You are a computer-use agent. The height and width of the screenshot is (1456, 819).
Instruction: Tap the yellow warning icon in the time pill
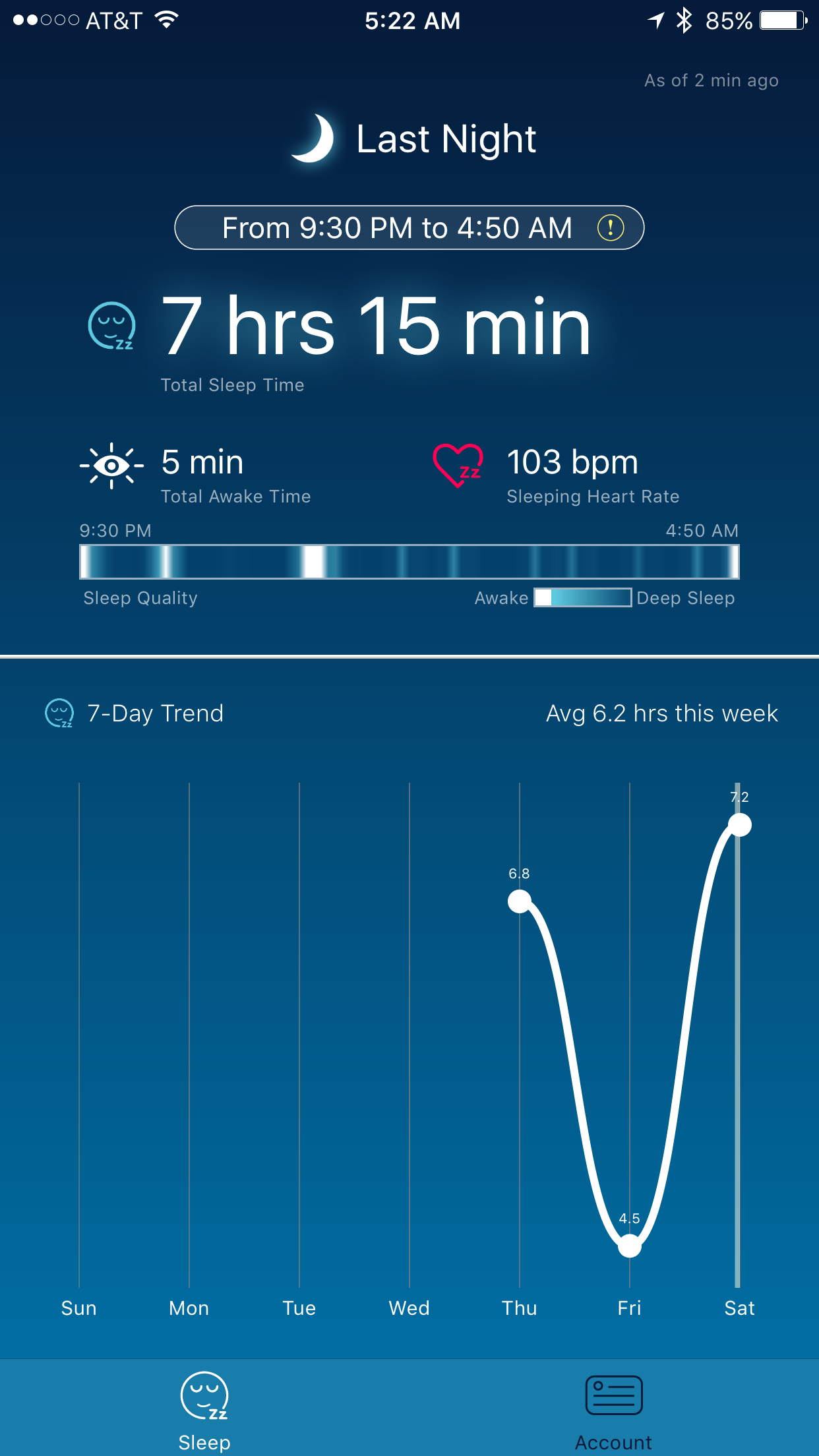611,228
